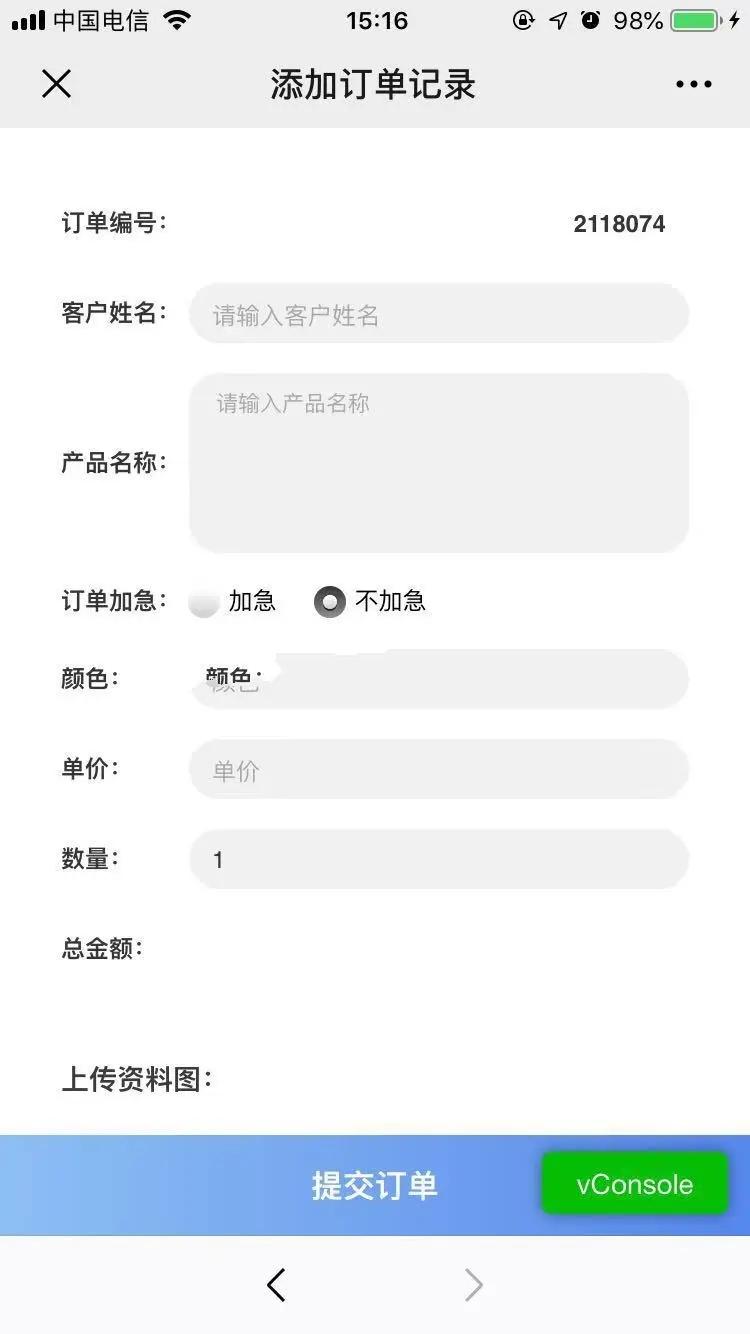The height and width of the screenshot is (1334, 750).
Task: Go back using the browser back arrow
Action: (x=277, y=1285)
